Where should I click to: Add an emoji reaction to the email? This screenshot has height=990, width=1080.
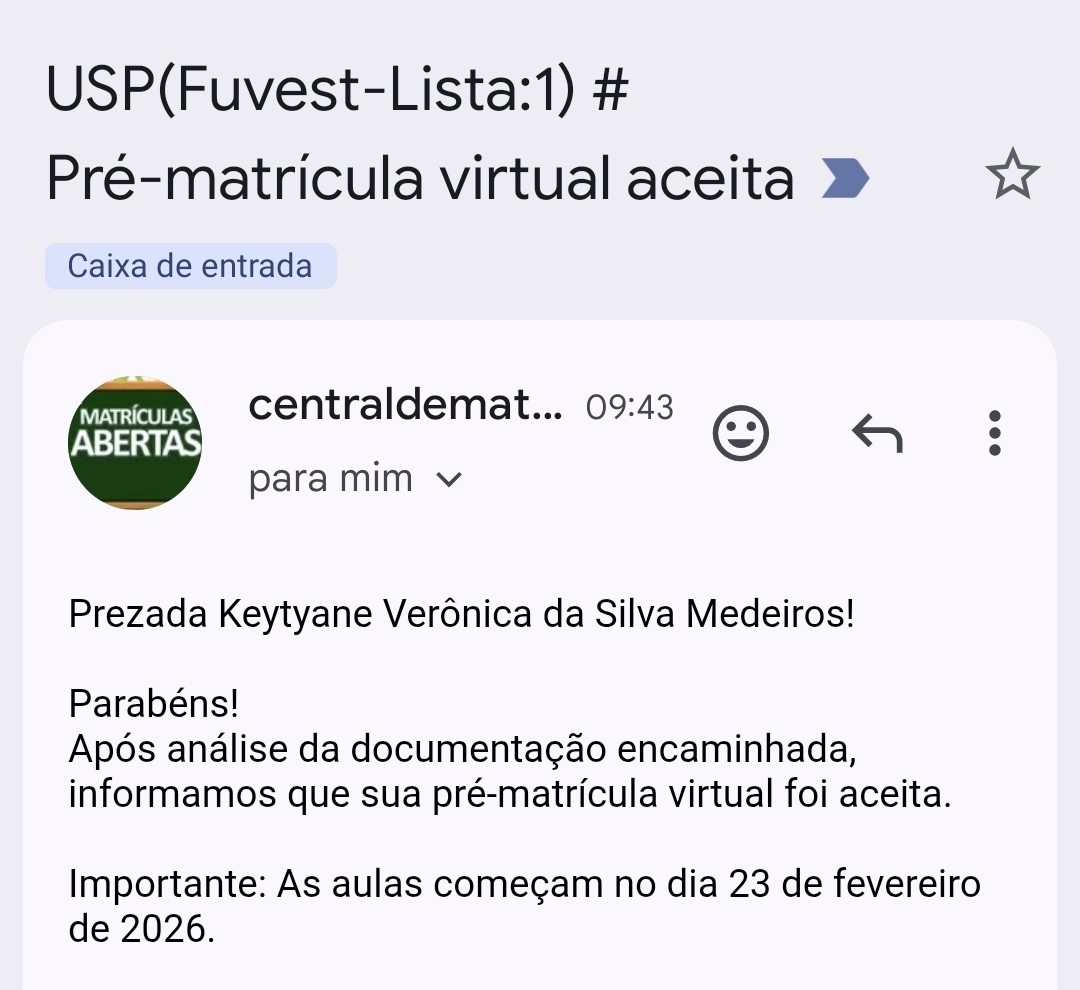[740, 433]
